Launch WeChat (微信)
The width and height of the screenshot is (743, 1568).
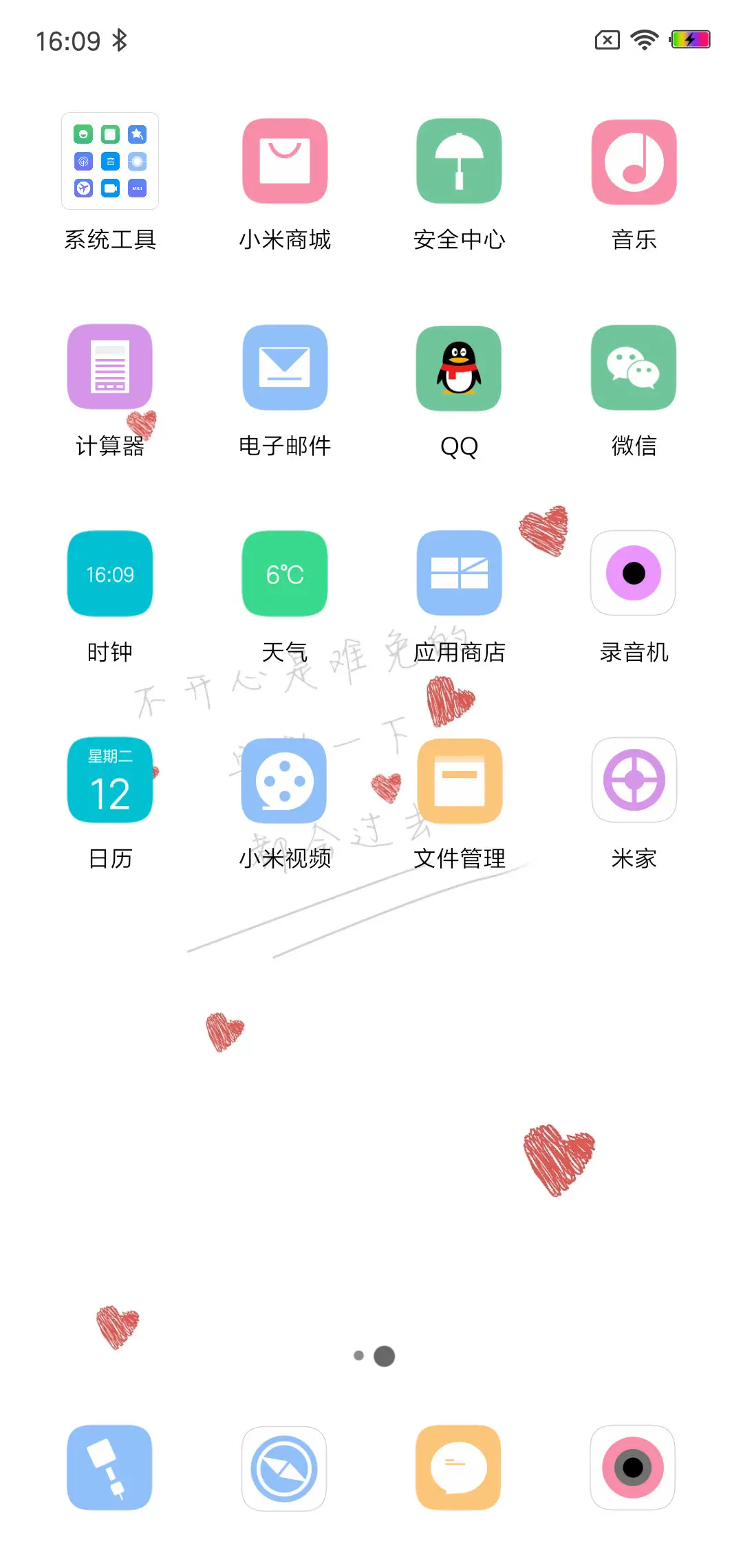(633, 368)
